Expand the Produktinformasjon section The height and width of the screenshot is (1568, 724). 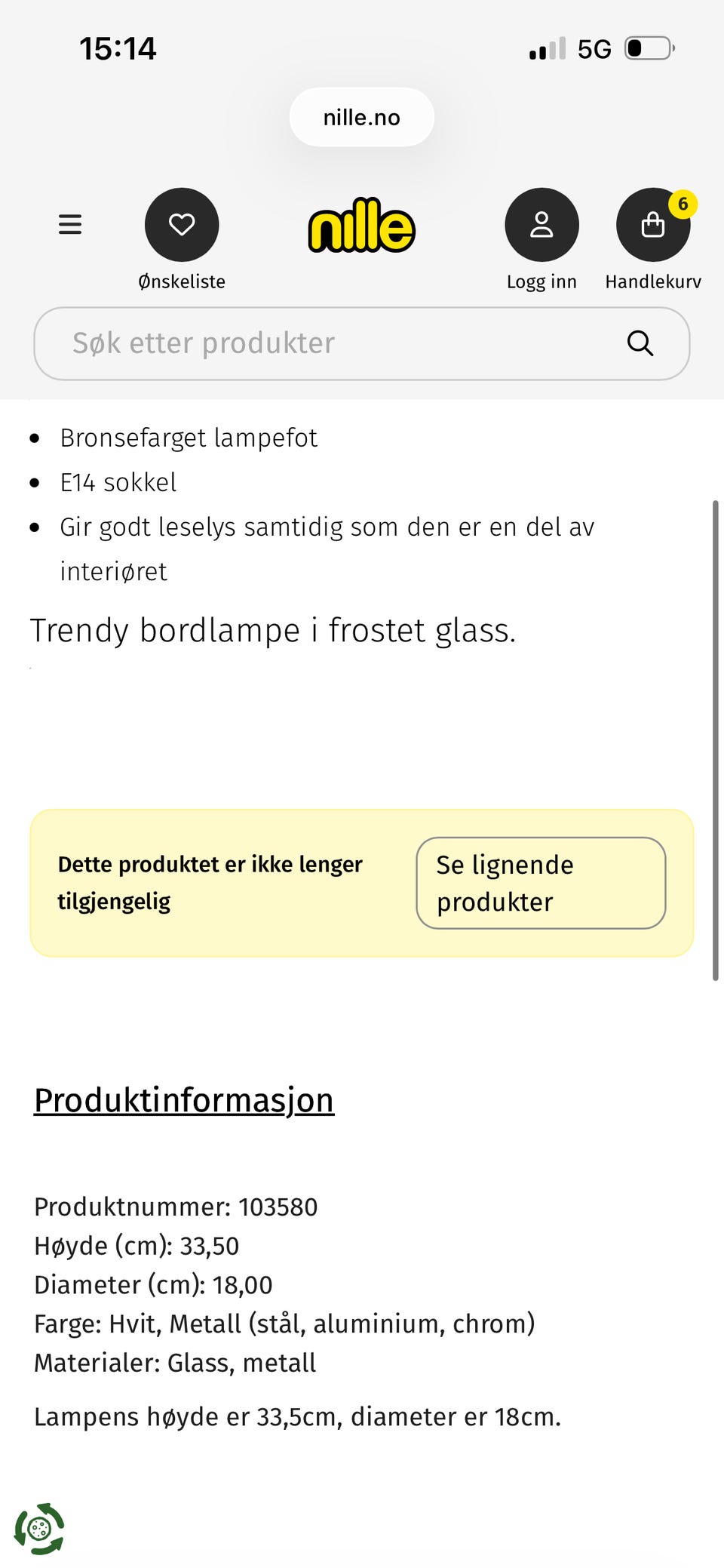click(x=183, y=1100)
